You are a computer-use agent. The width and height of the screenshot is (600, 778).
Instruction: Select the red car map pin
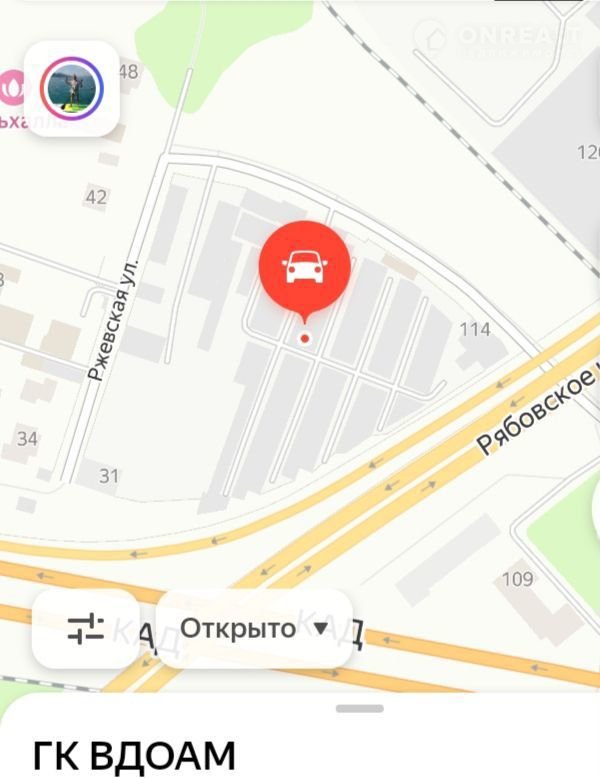[304, 267]
